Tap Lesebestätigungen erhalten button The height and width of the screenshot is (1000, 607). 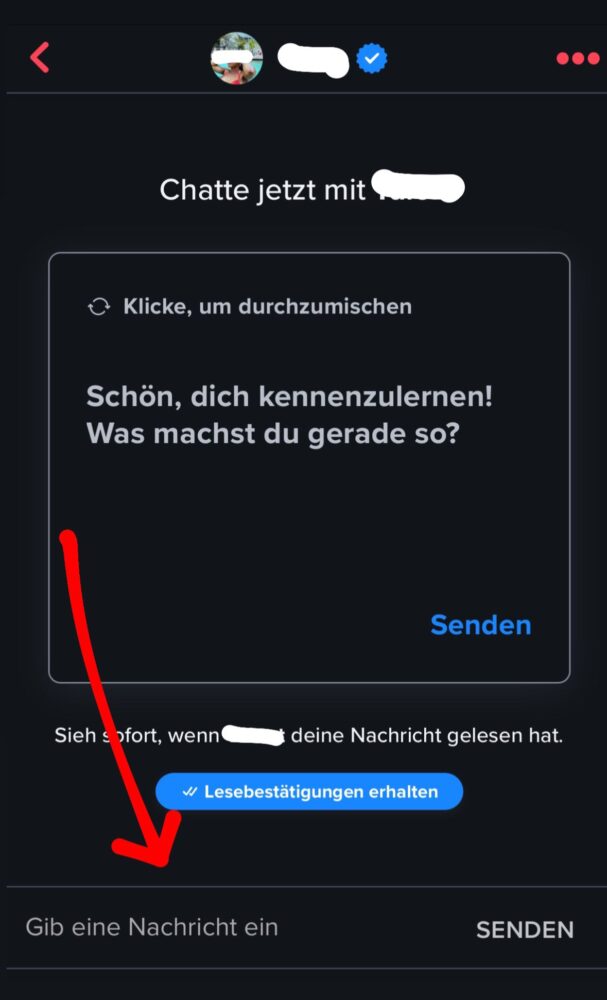[x=309, y=791]
